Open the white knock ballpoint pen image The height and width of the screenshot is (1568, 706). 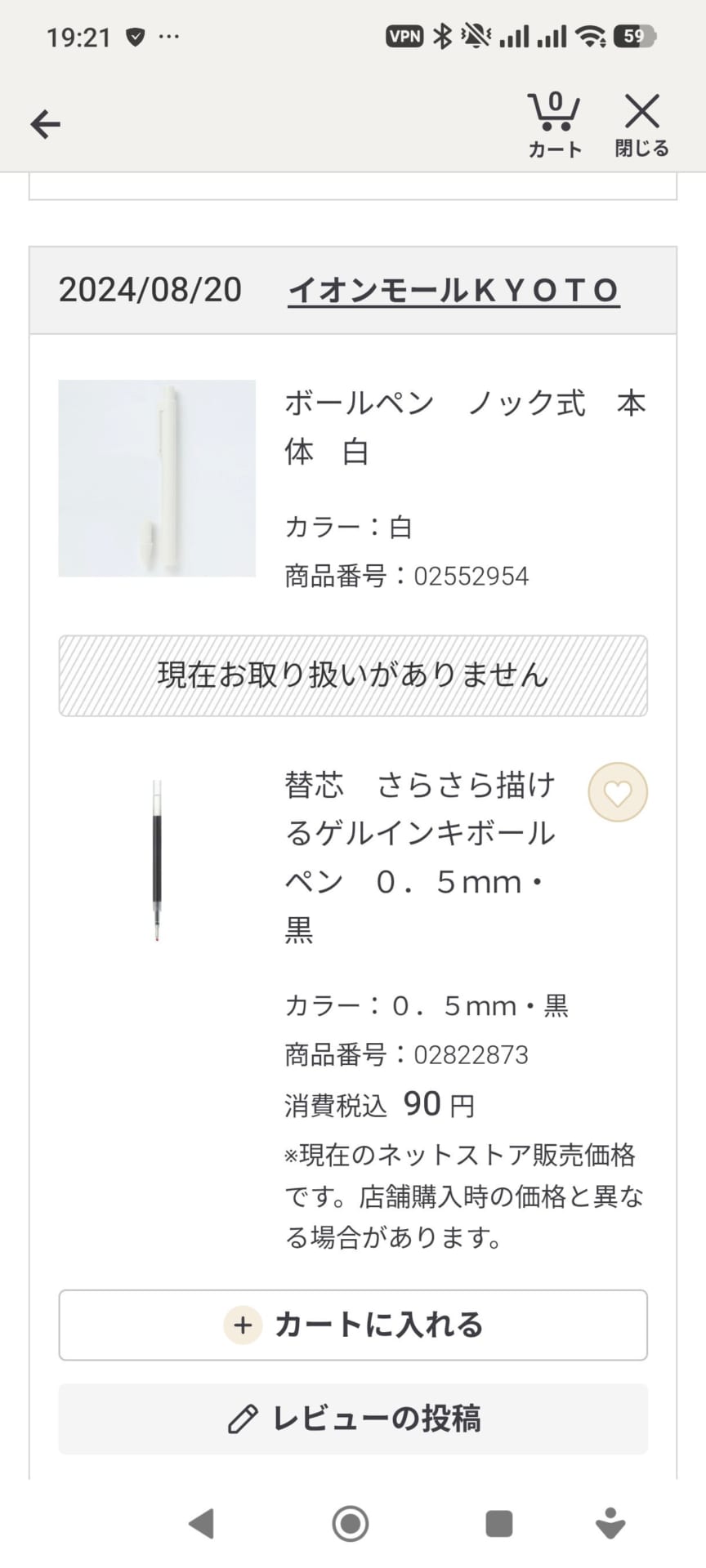157,479
